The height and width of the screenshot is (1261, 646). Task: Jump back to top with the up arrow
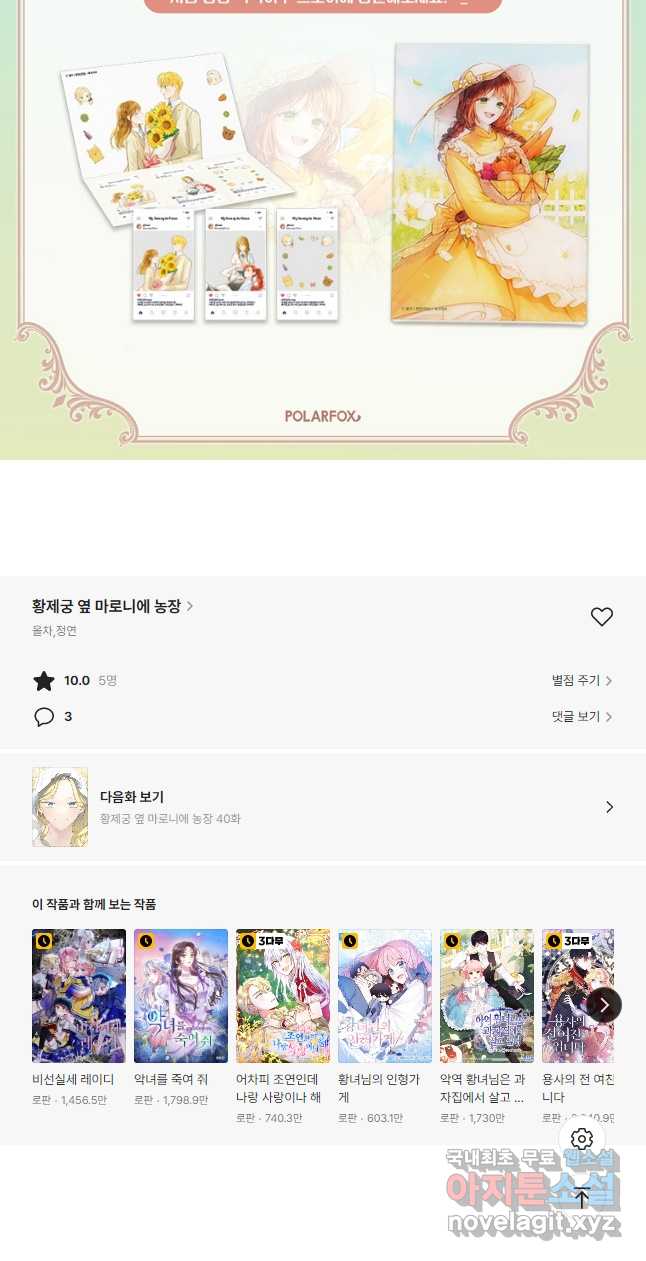point(583,1197)
